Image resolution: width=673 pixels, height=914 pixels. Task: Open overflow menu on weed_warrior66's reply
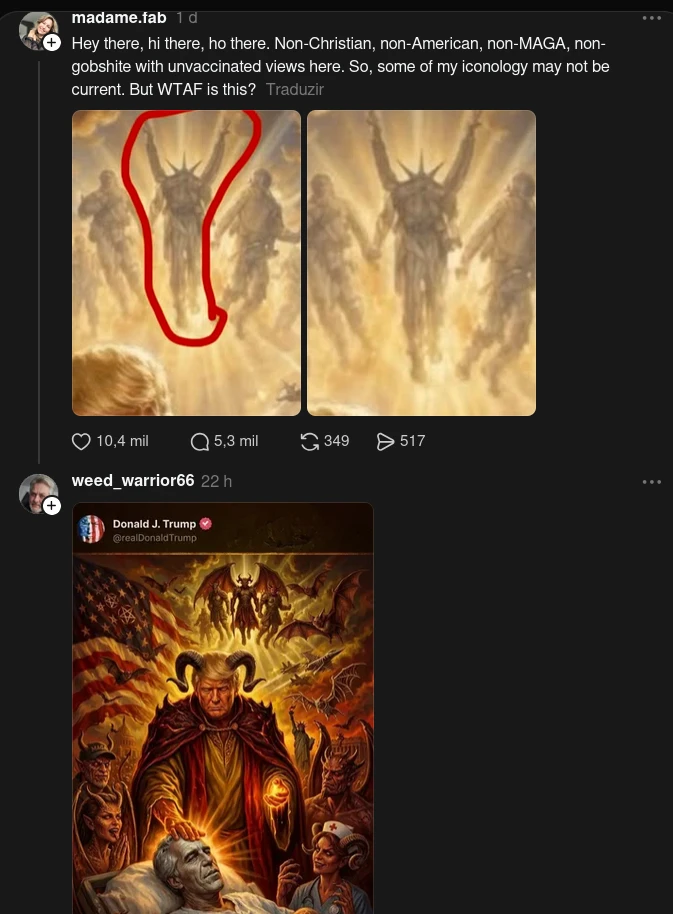pyautogui.click(x=652, y=482)
